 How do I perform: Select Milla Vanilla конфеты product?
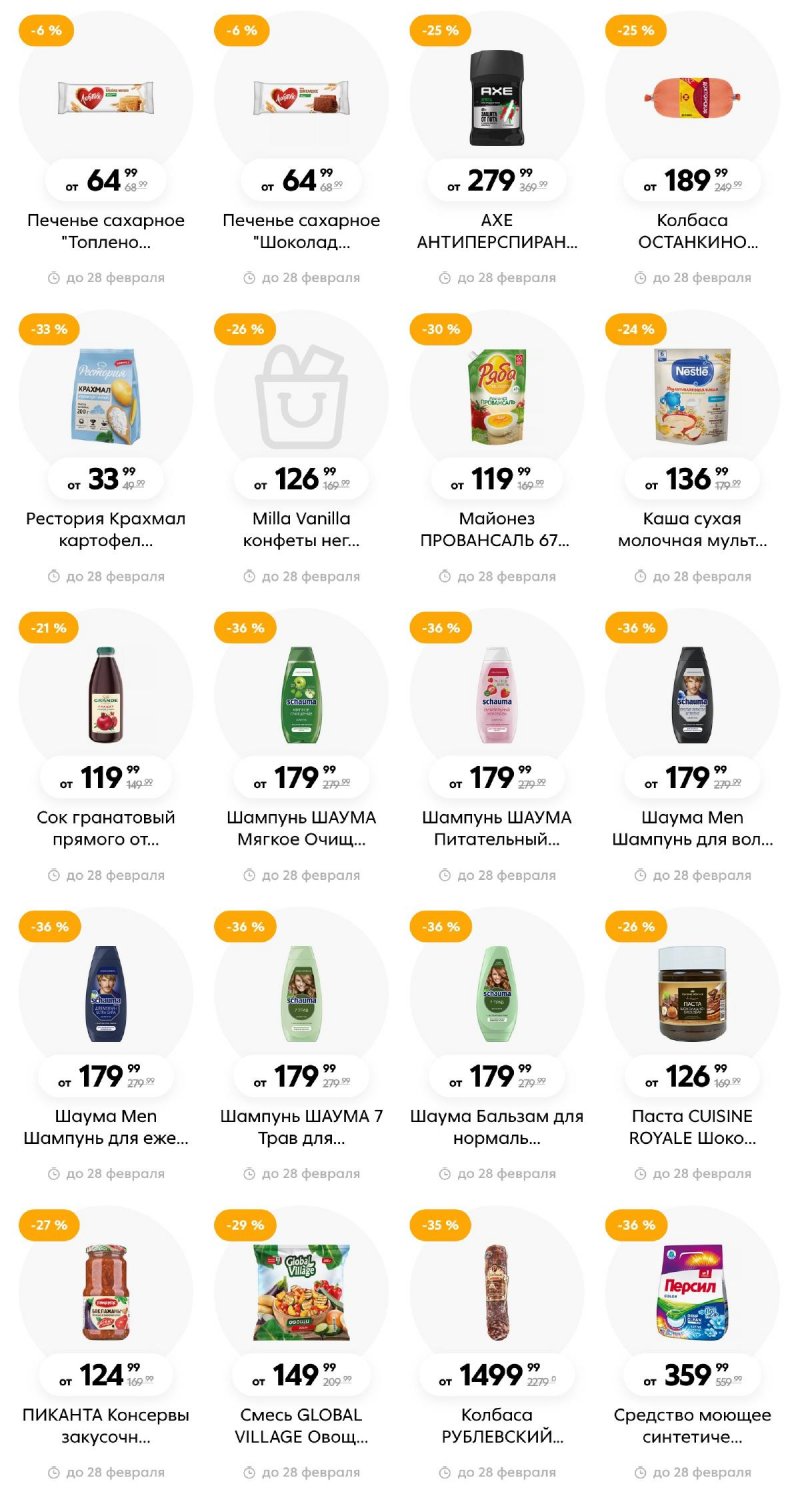(x=301, y=395)
